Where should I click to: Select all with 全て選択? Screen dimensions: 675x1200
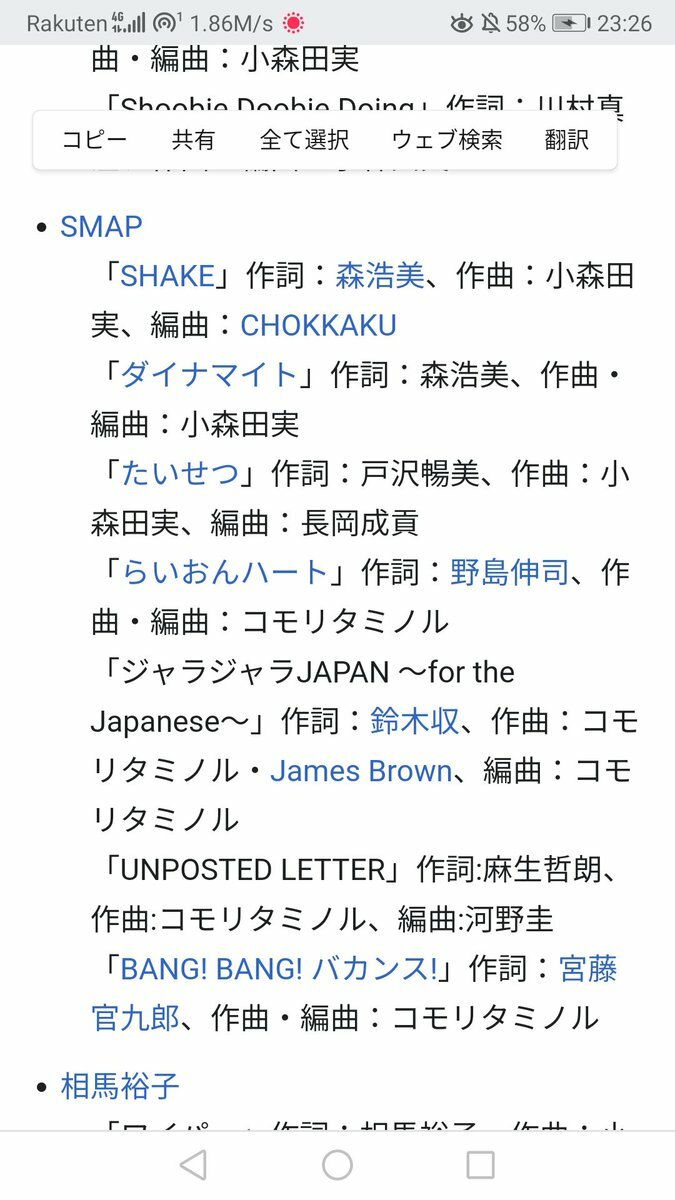(304, 140)
